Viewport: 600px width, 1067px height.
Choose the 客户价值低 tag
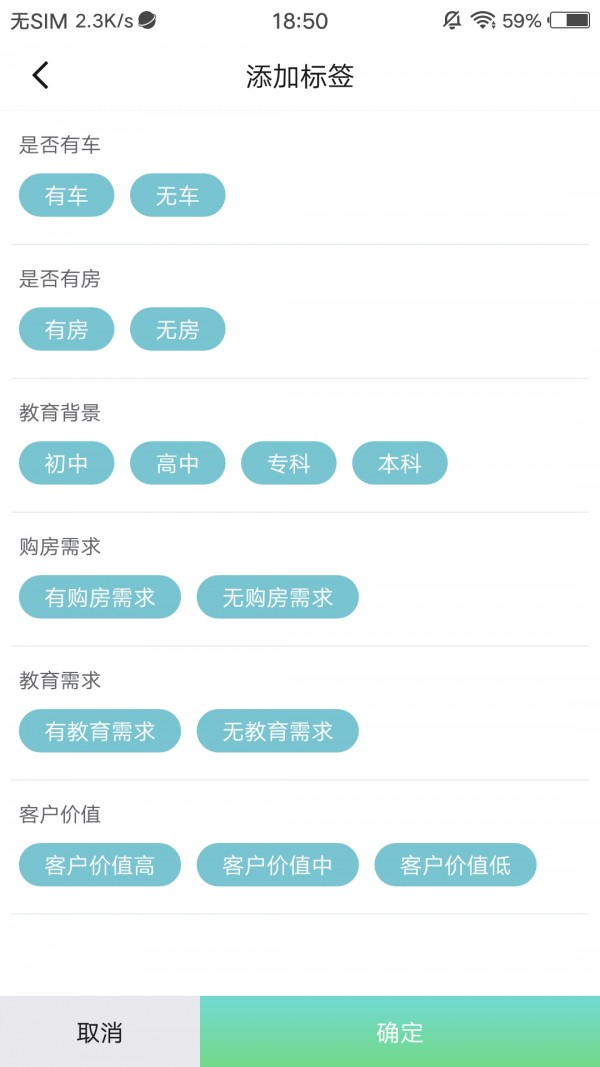[x=455, y=866]
